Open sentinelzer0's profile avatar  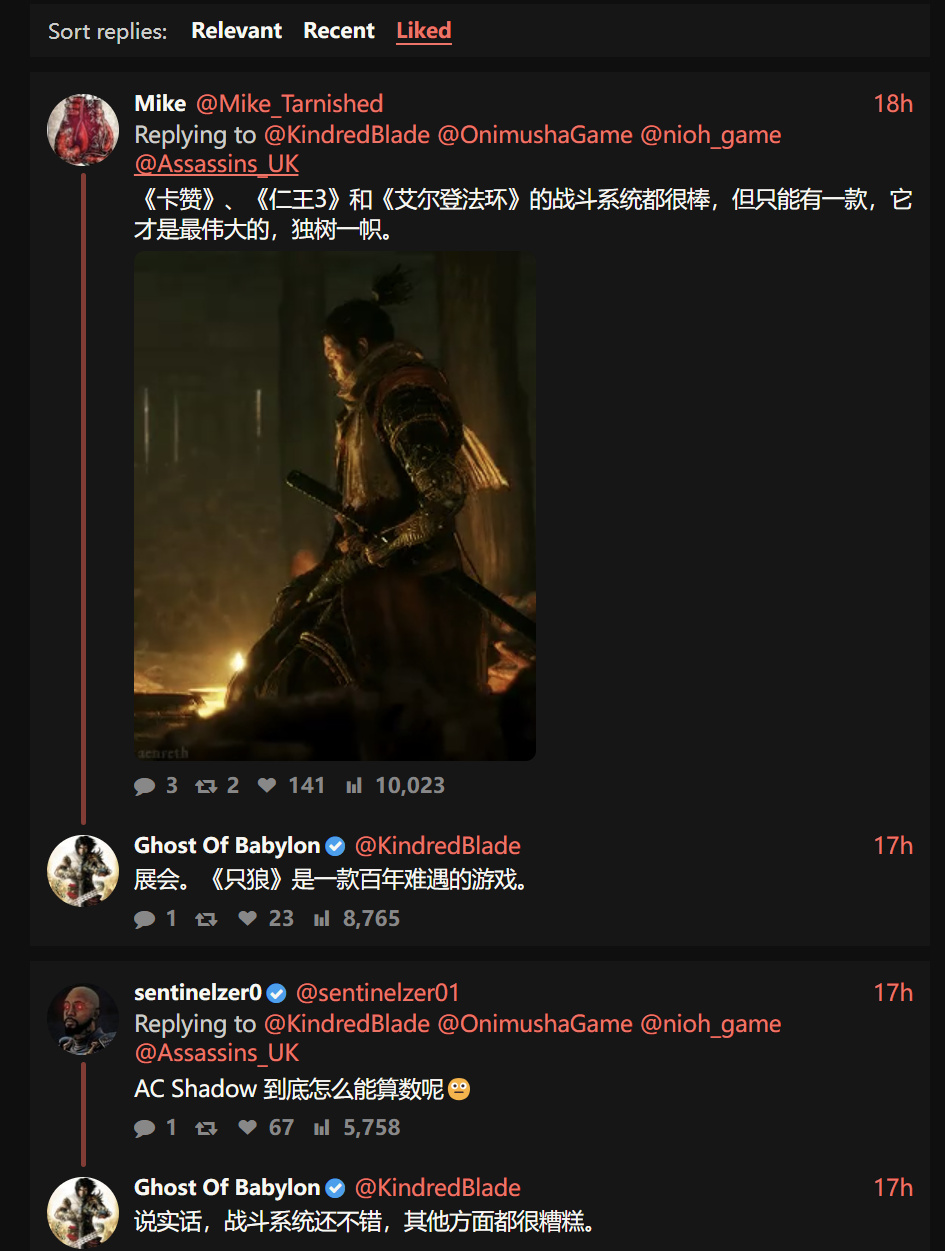[x=83, y=1019]
